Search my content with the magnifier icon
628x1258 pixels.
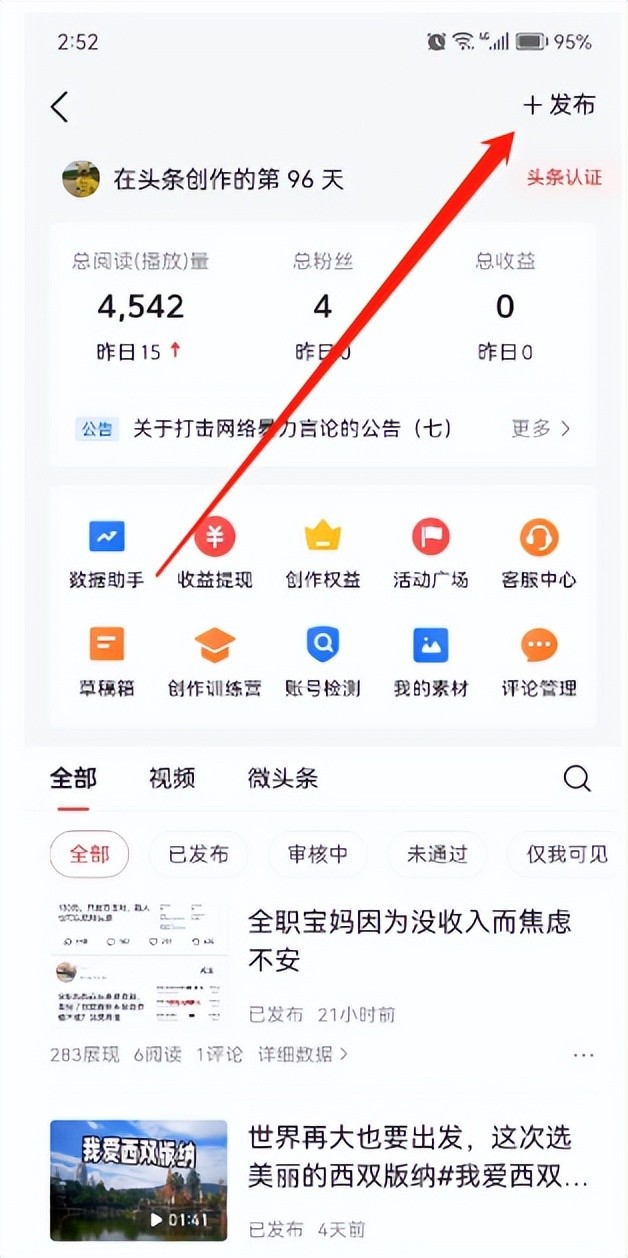pos(577,779)
